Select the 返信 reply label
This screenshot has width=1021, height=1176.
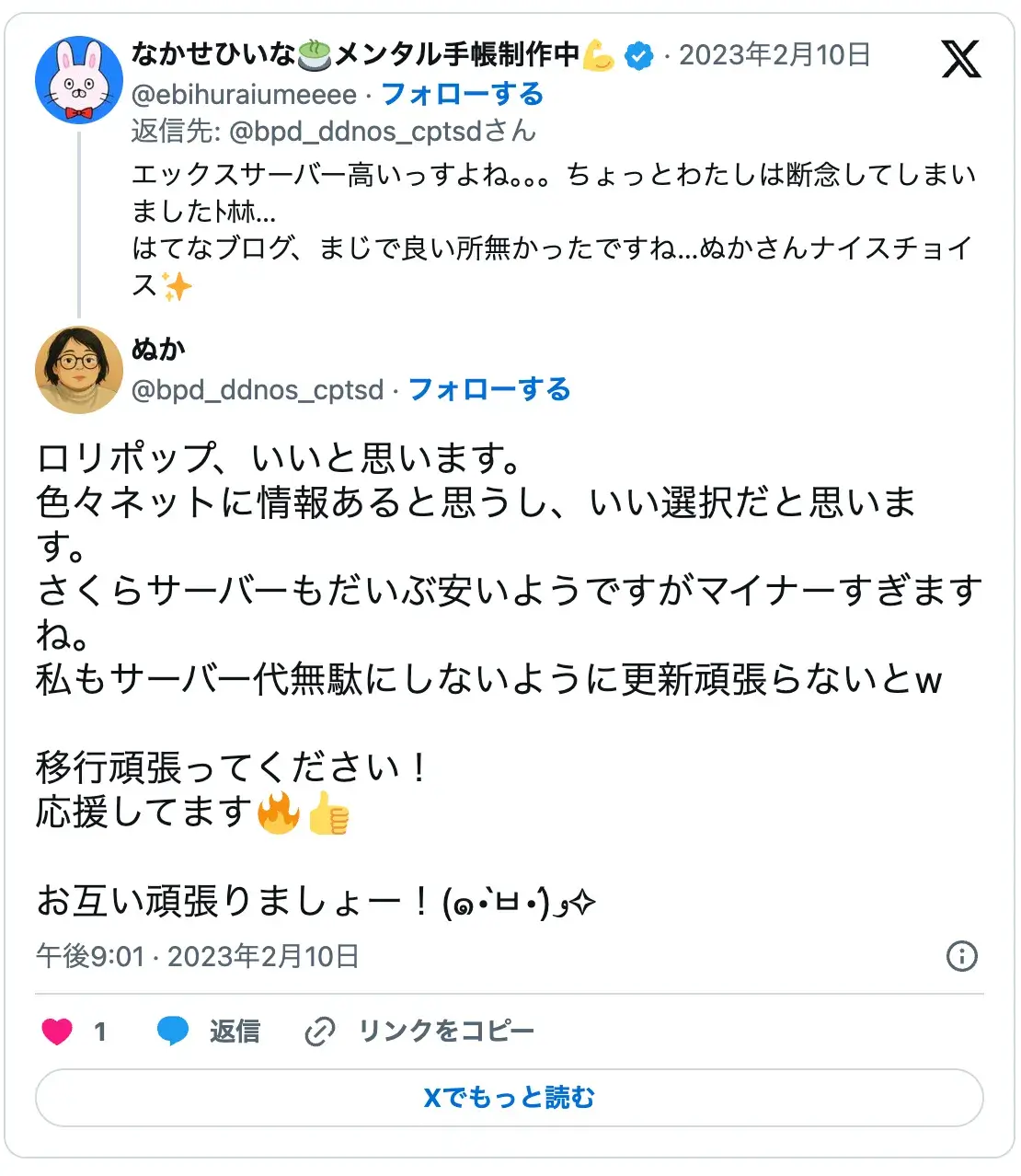(233, 1031)
